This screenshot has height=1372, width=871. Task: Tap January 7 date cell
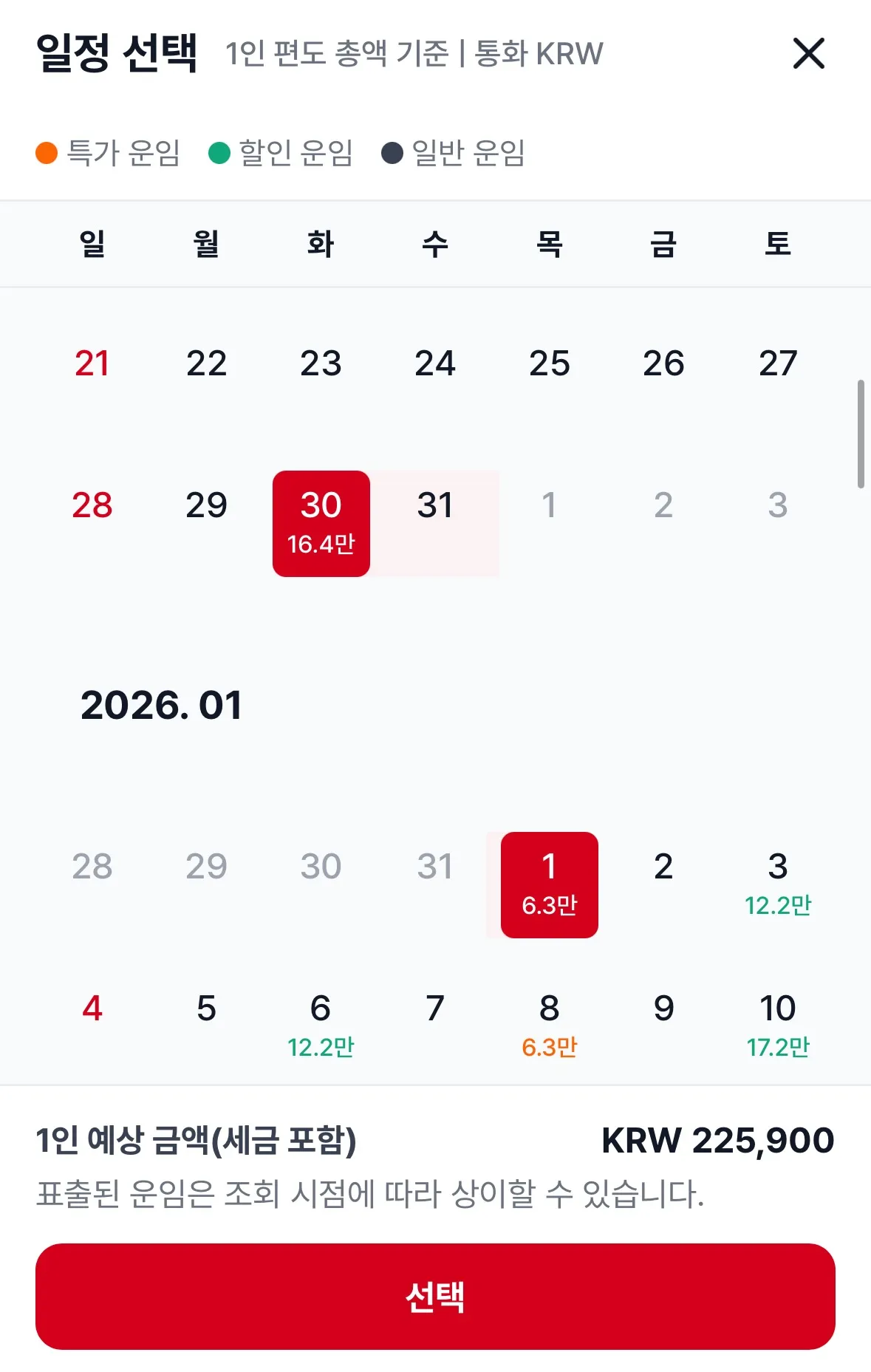click(434, 1009)
